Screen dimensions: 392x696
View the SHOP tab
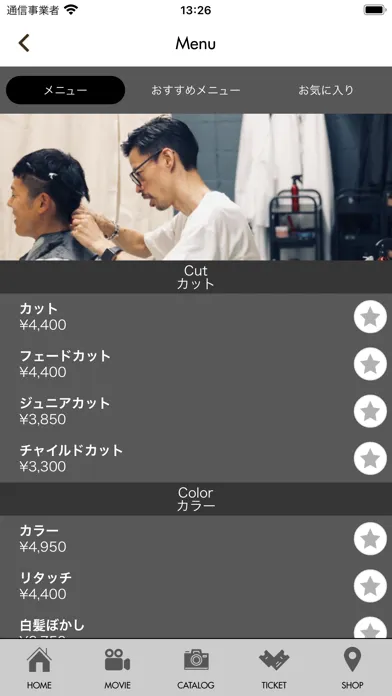(352, 668)
